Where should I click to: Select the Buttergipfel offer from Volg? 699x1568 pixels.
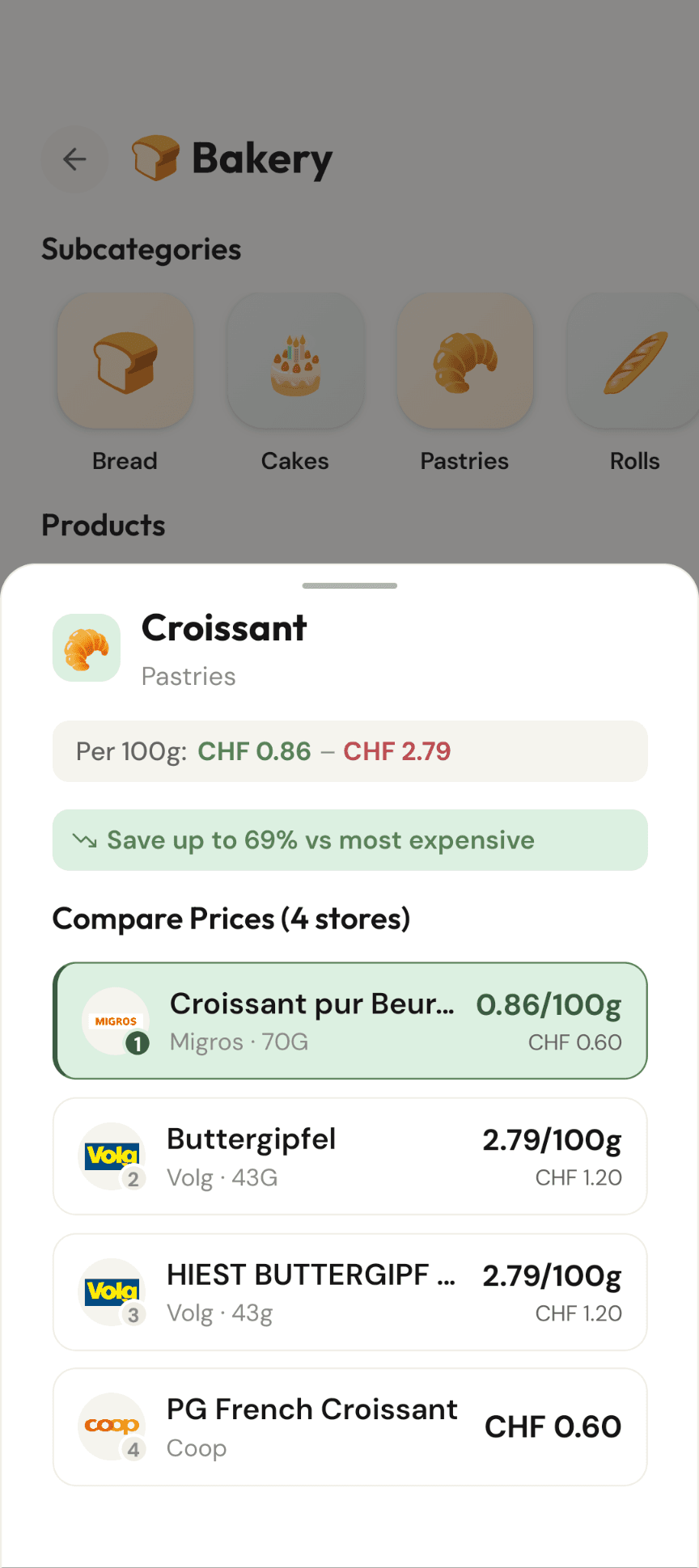click(349, 1156)
